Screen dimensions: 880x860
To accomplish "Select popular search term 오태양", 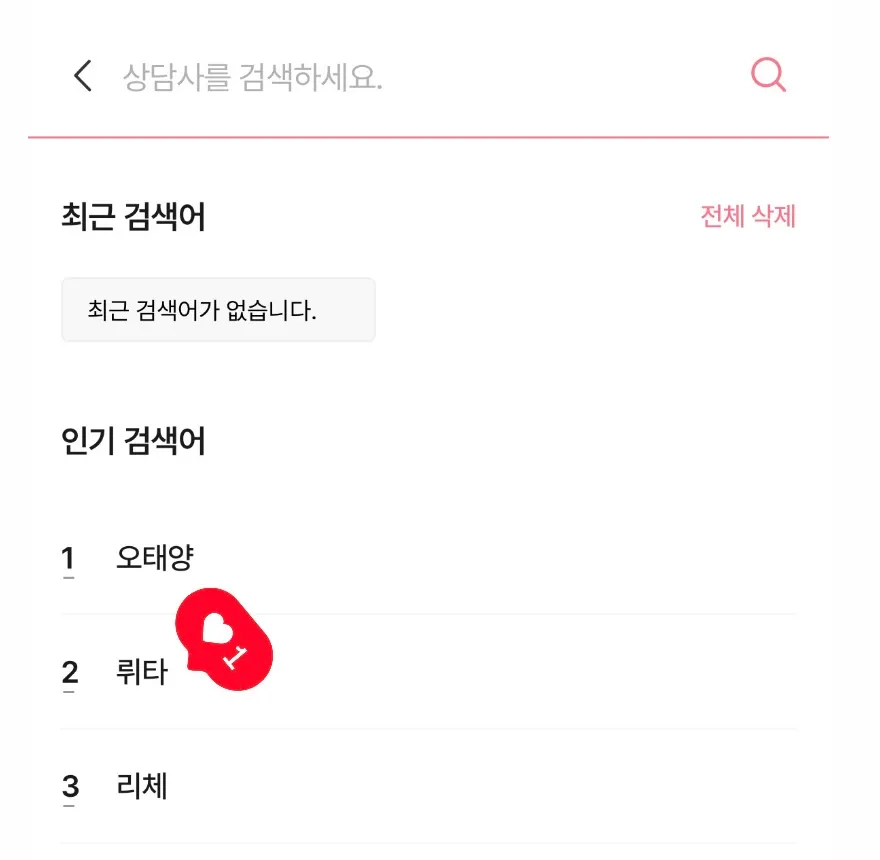I will point(154,558).
